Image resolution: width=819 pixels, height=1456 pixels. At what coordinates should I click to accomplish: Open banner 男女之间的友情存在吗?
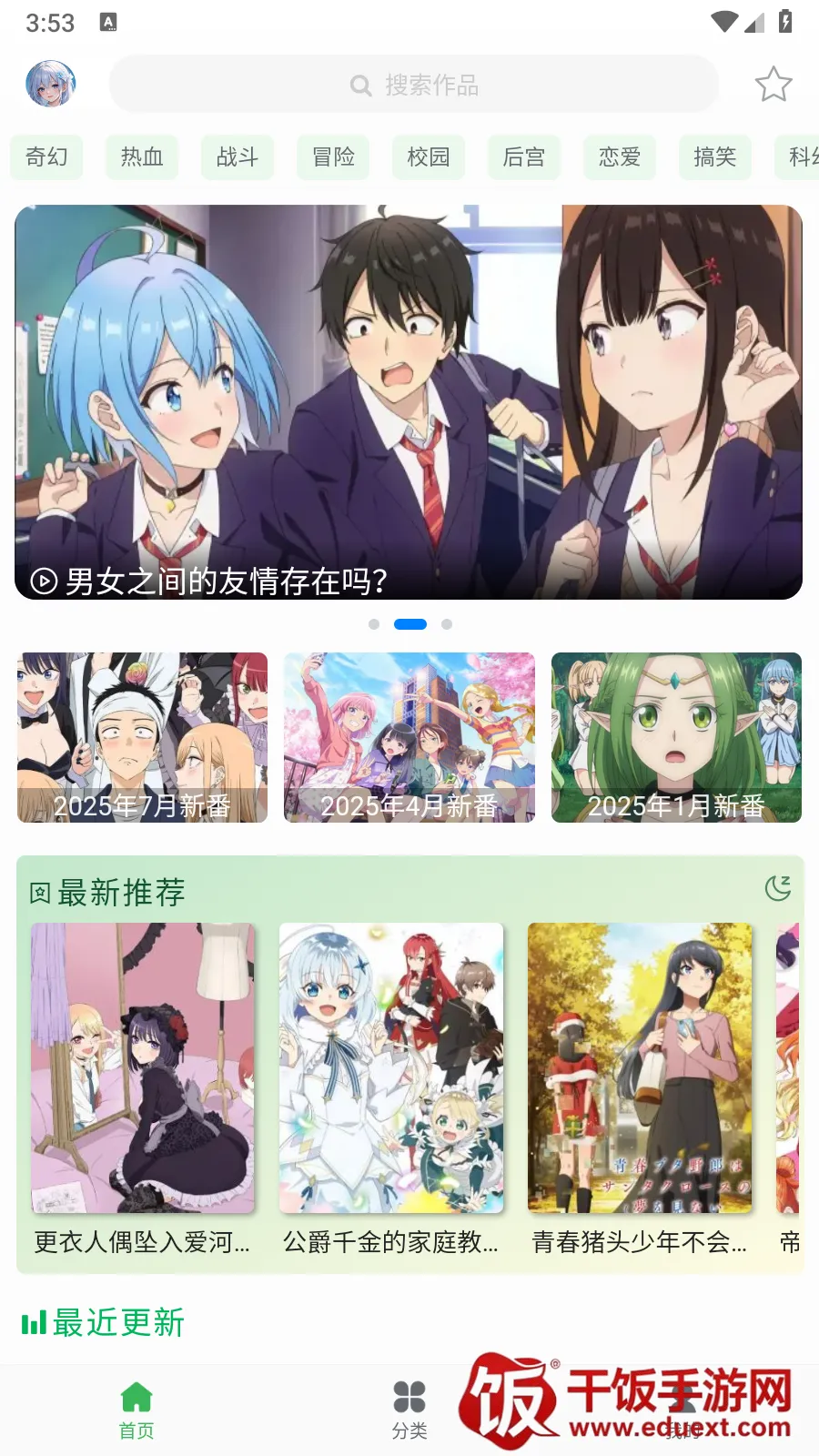(409, 402)
